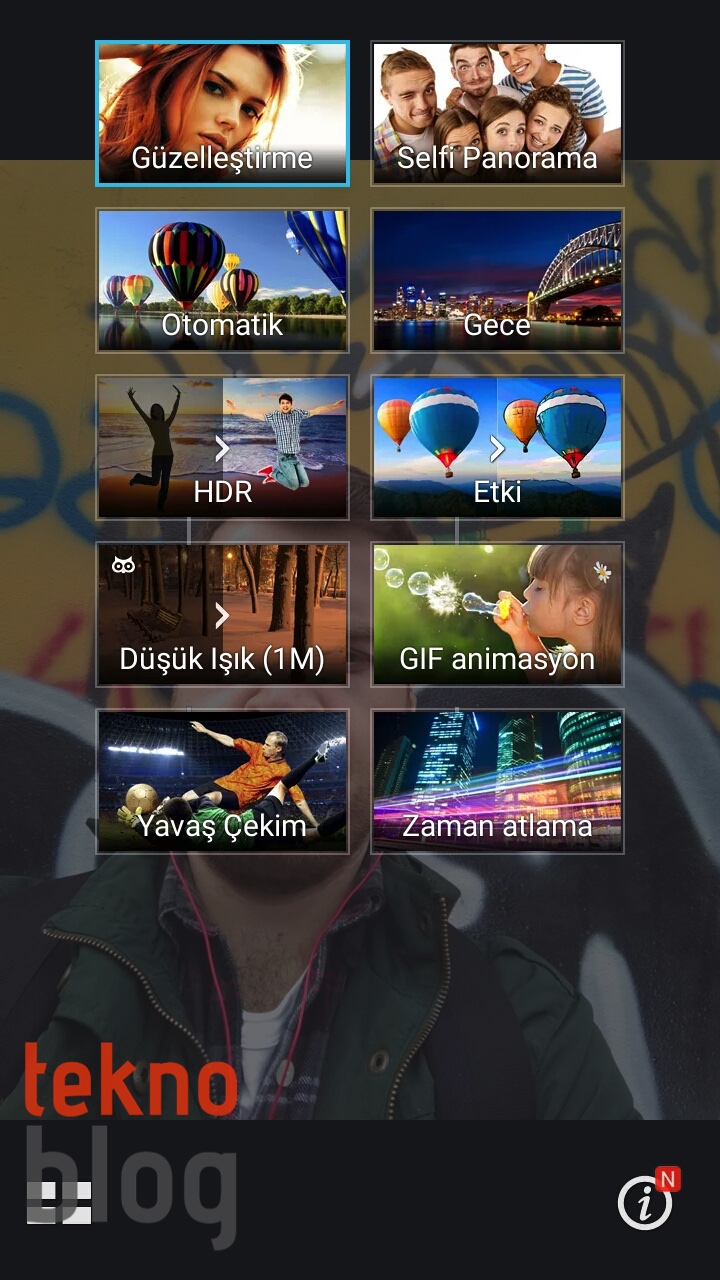The height and width of the screenshot is (1280, 720).
Task: Choose GIF animasyon mode
Action: pyautogui.click(x=497, y=614)
